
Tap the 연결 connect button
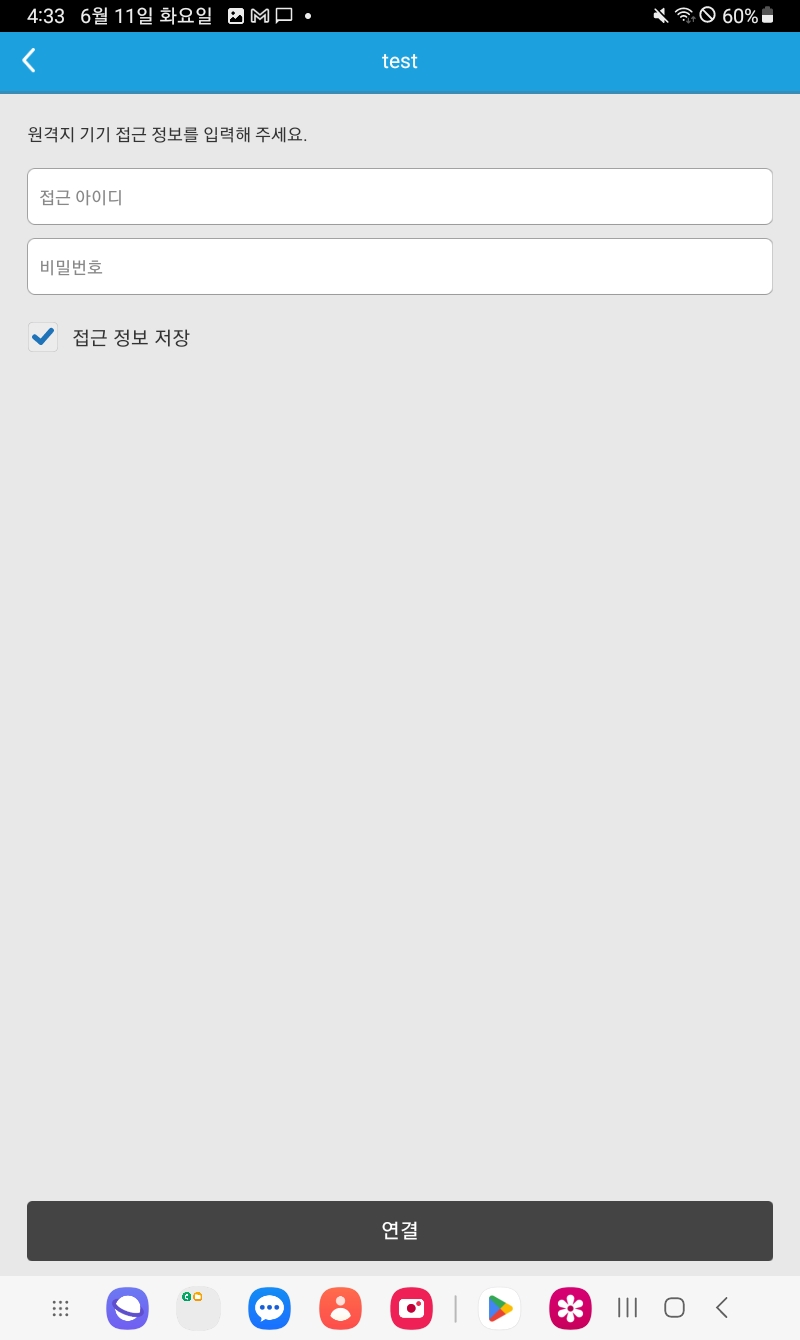(x=400, y=1231)
